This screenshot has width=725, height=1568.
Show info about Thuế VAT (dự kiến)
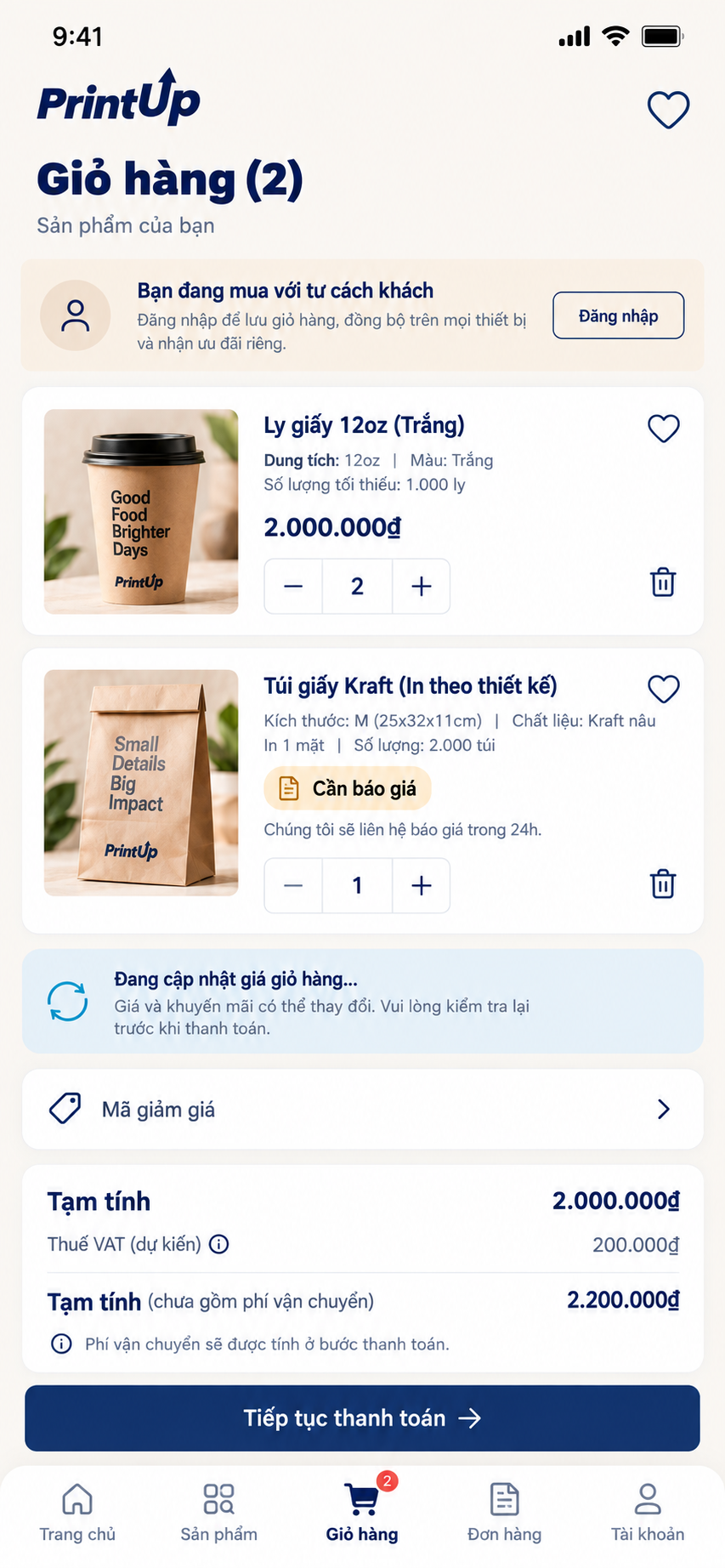pos(219,1244)
